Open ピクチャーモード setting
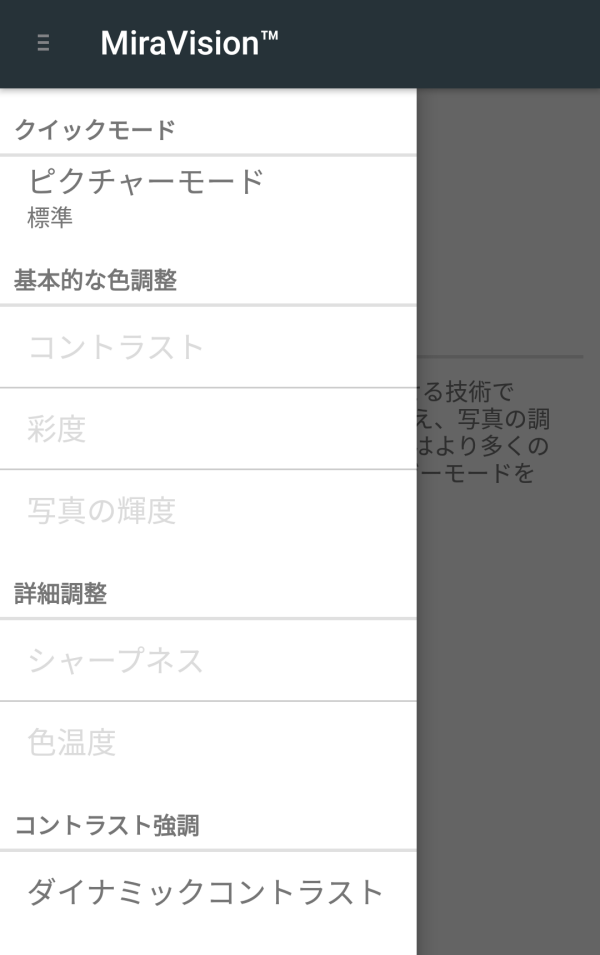The width and height of the screenshot is (600, 955). (207, 197)
